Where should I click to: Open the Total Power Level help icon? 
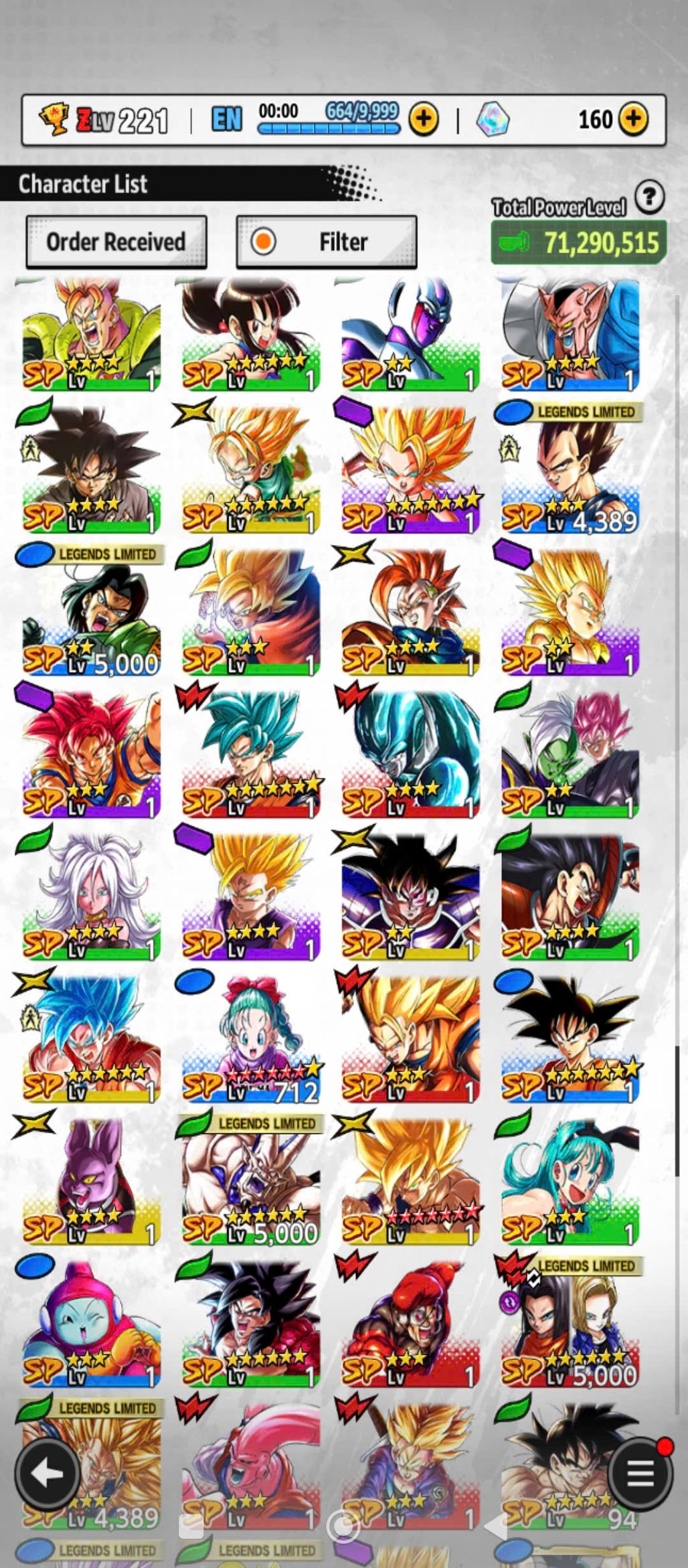[x=649, y=198]
